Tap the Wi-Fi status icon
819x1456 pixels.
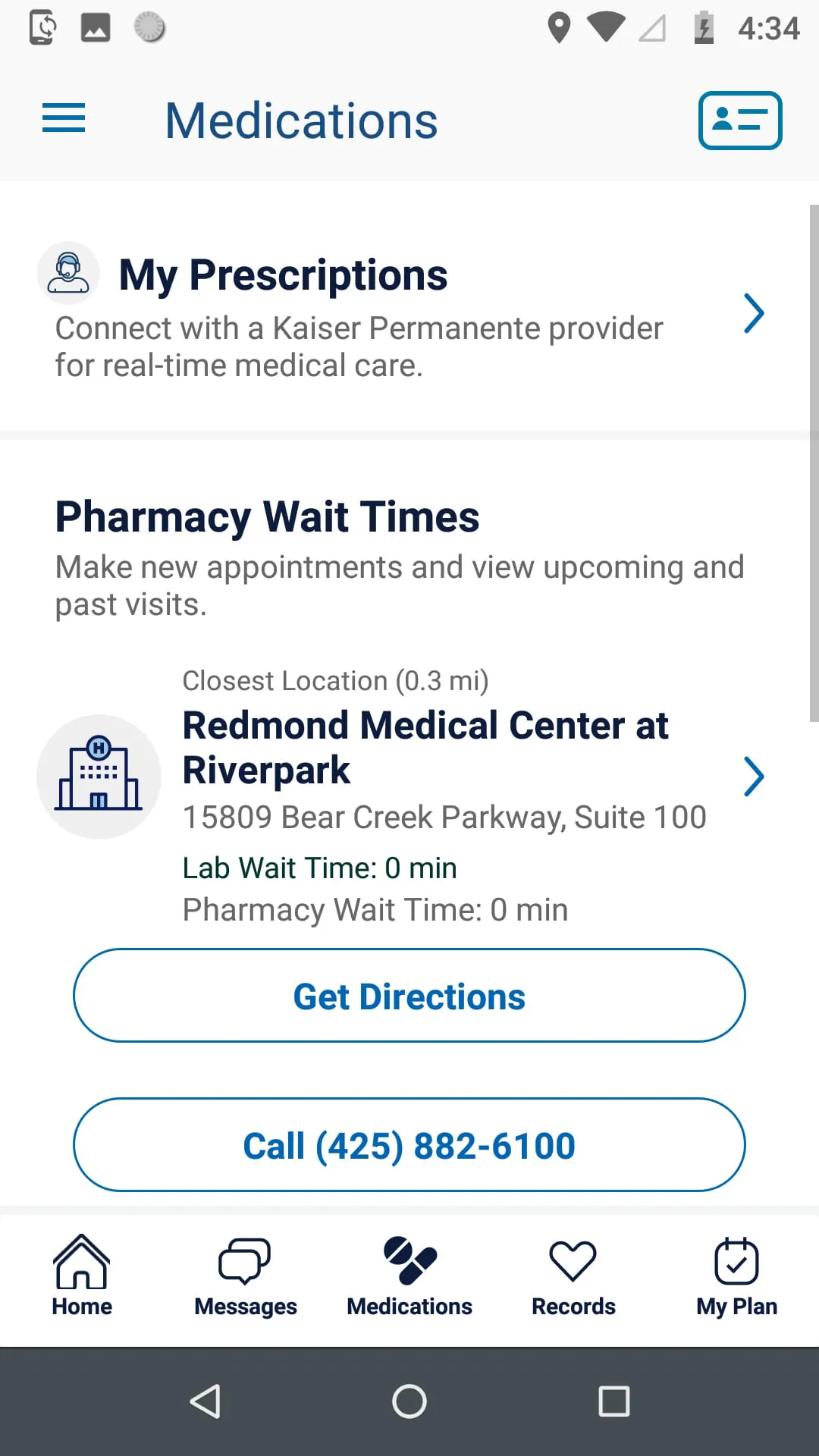tap(604, 28)
